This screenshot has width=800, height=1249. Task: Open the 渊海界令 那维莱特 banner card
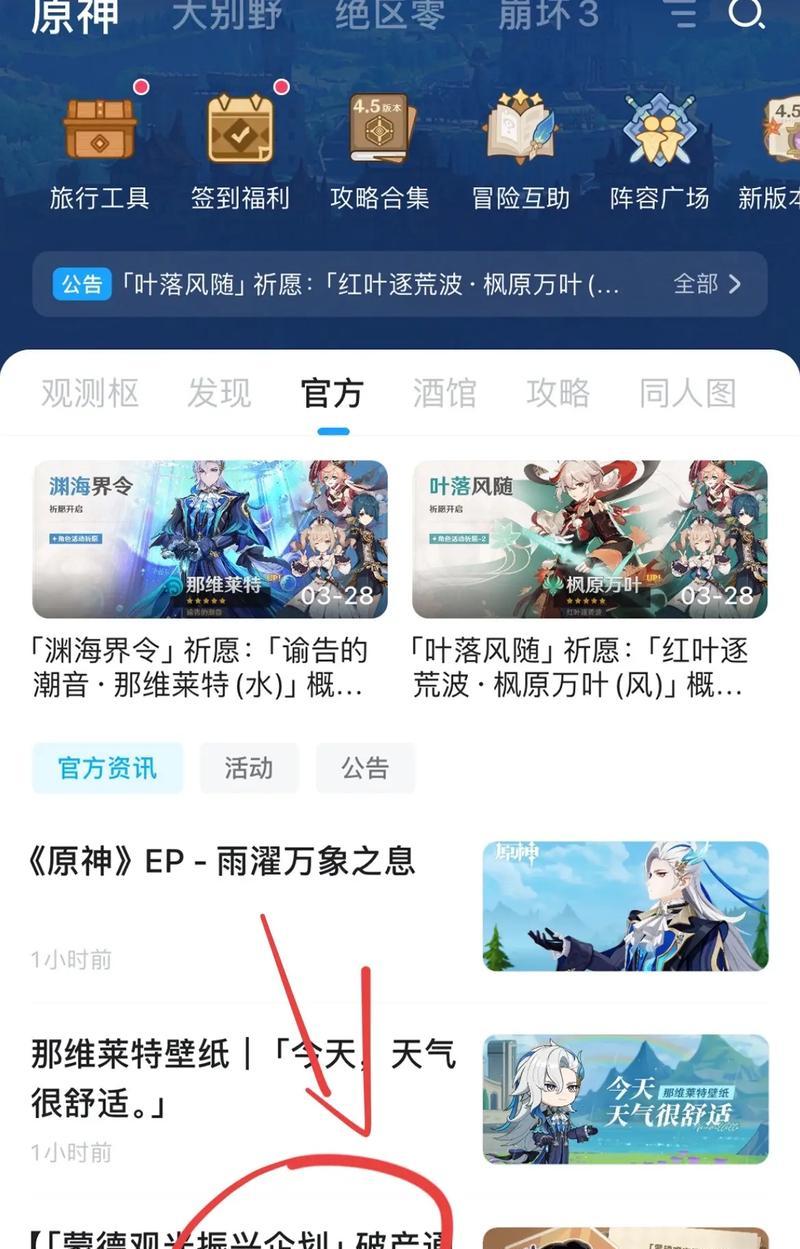click(x=210, y=539)
